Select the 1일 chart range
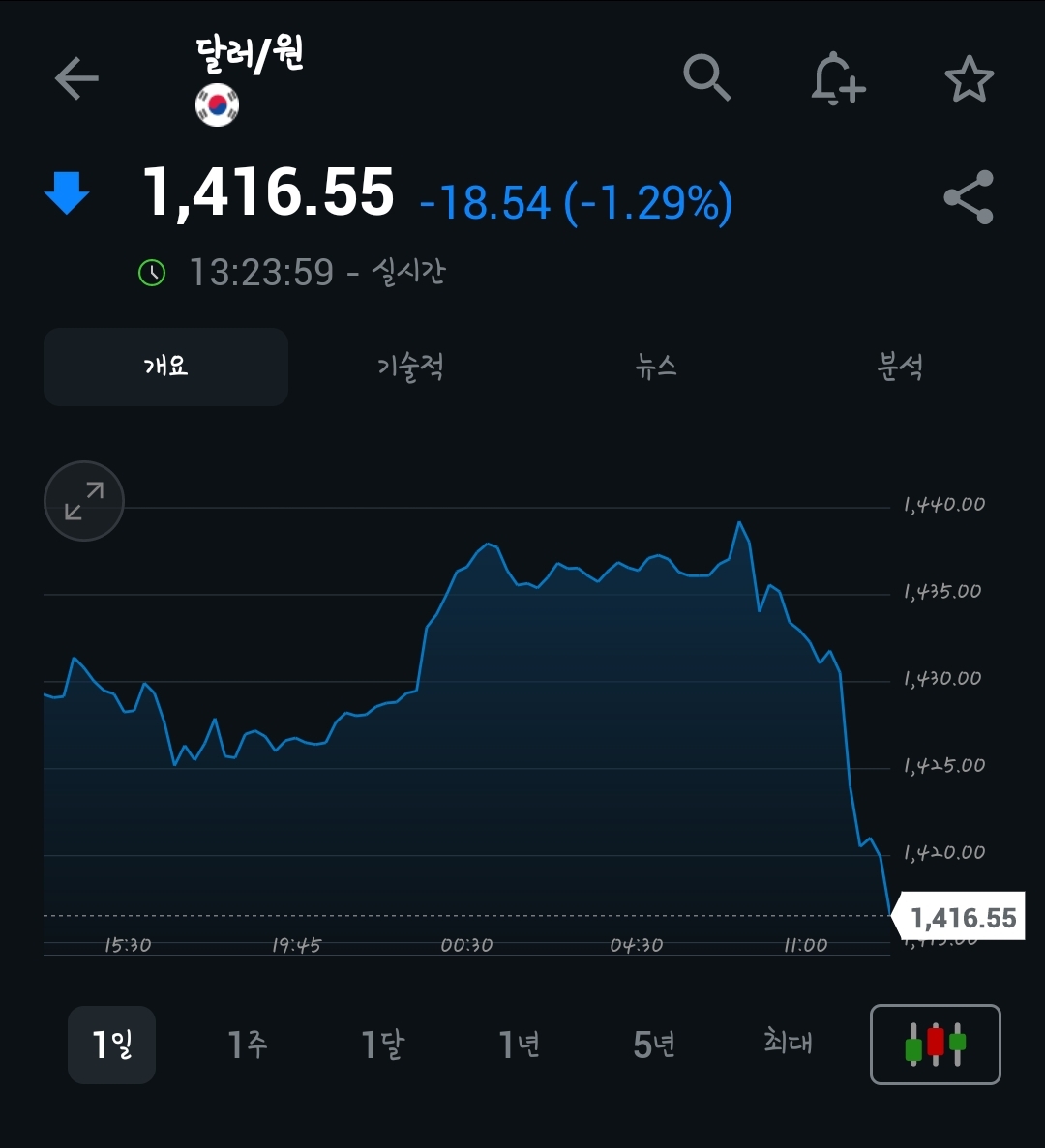The width and height of the screenshot is (1045, 1148). pyautogui.click(x=111, y=1045)
